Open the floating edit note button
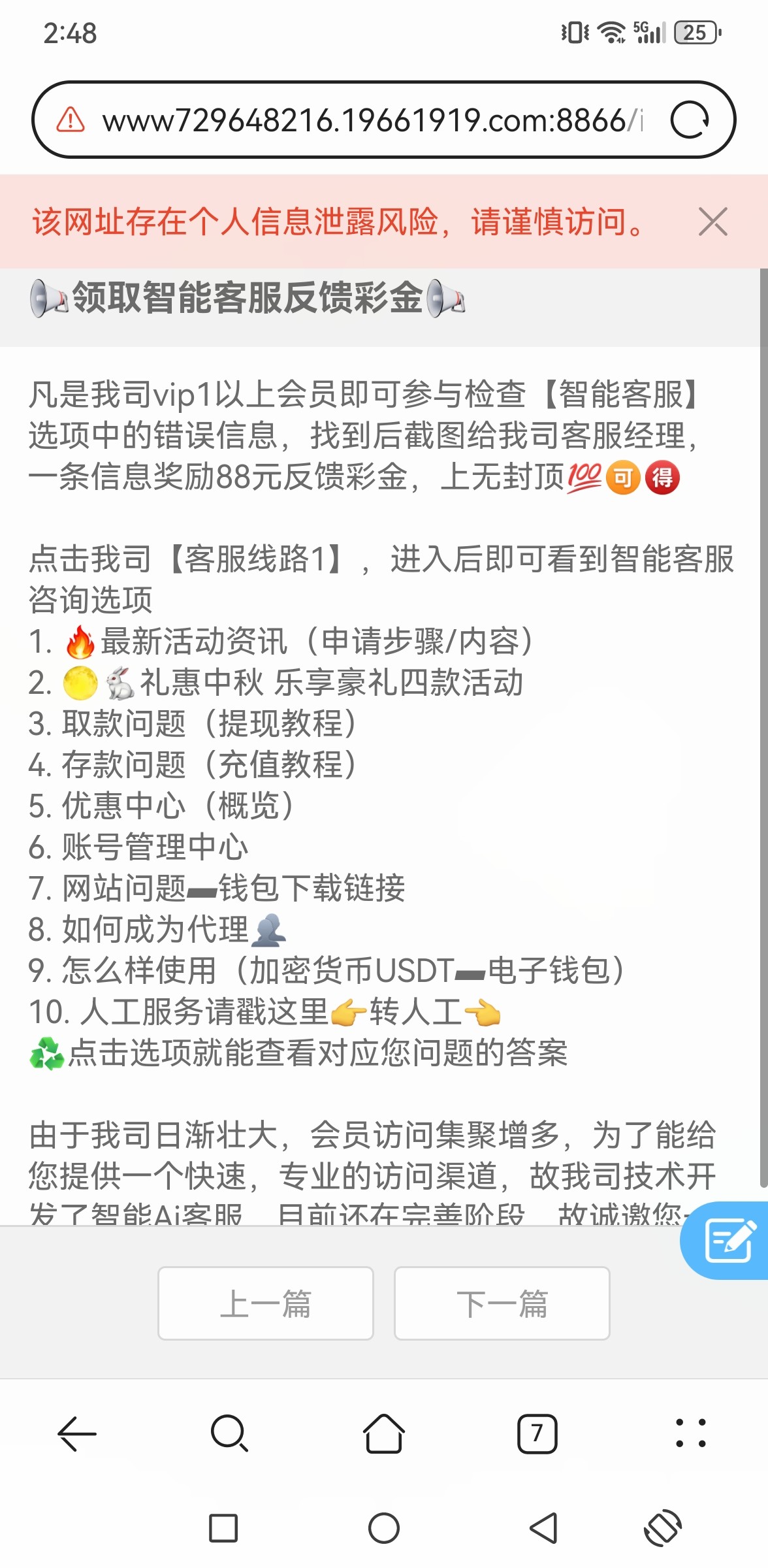The image size is (768, 1568). 729,1240
